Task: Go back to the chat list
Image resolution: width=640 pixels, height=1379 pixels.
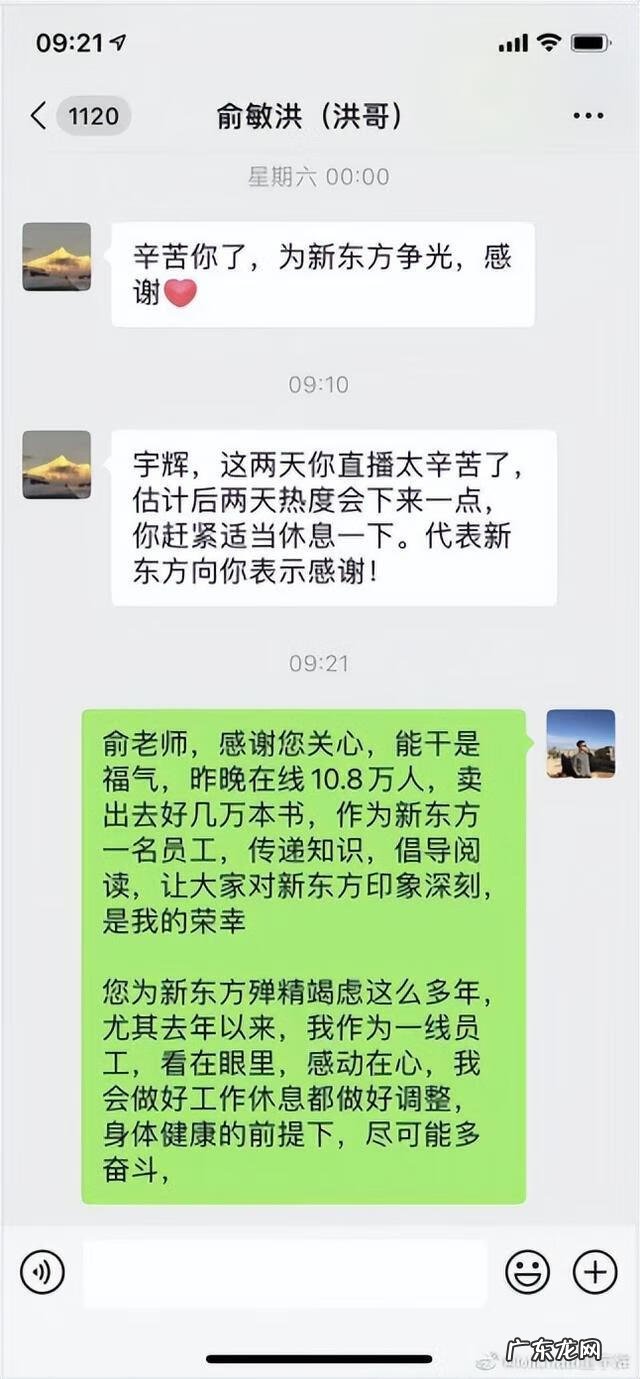Action: [40, 116]
